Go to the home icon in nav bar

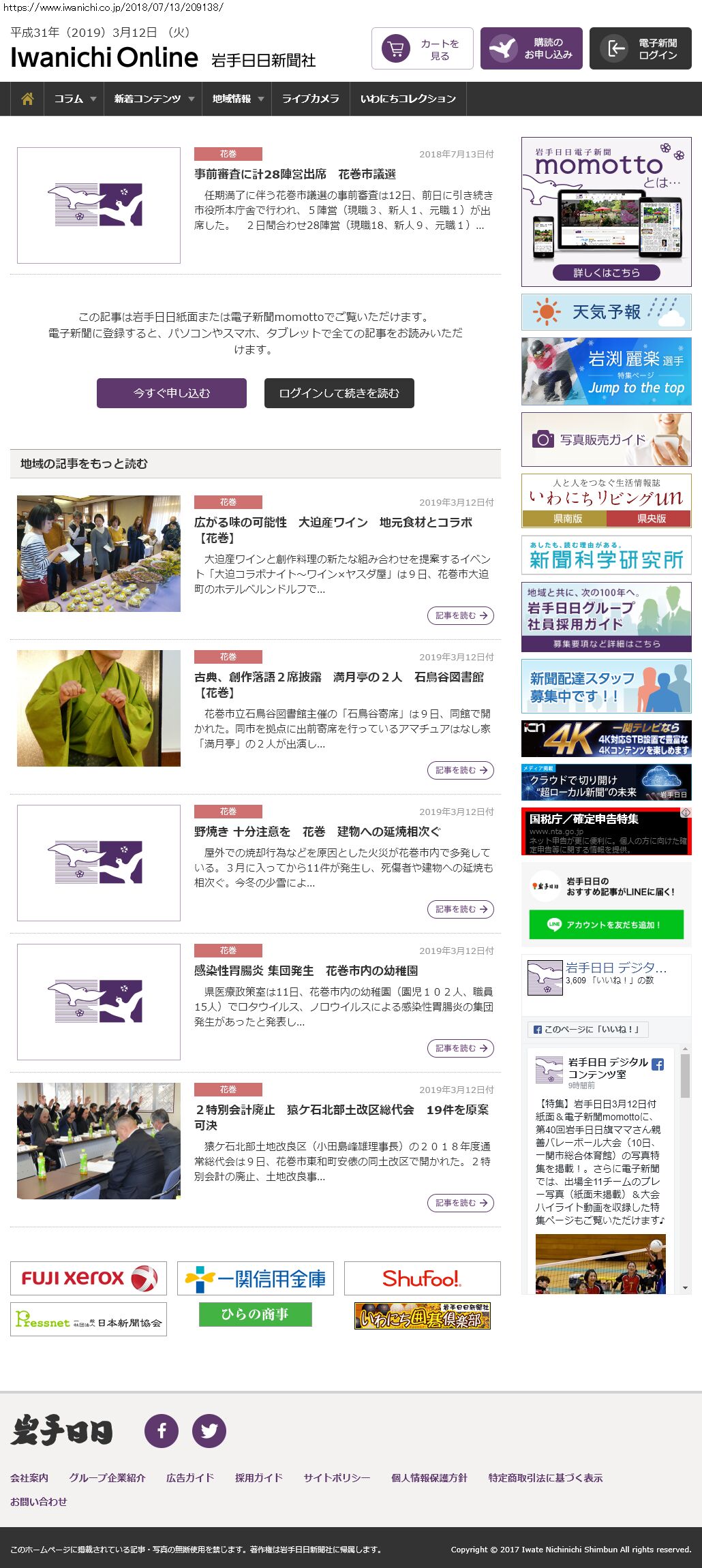tap(27, 99)
